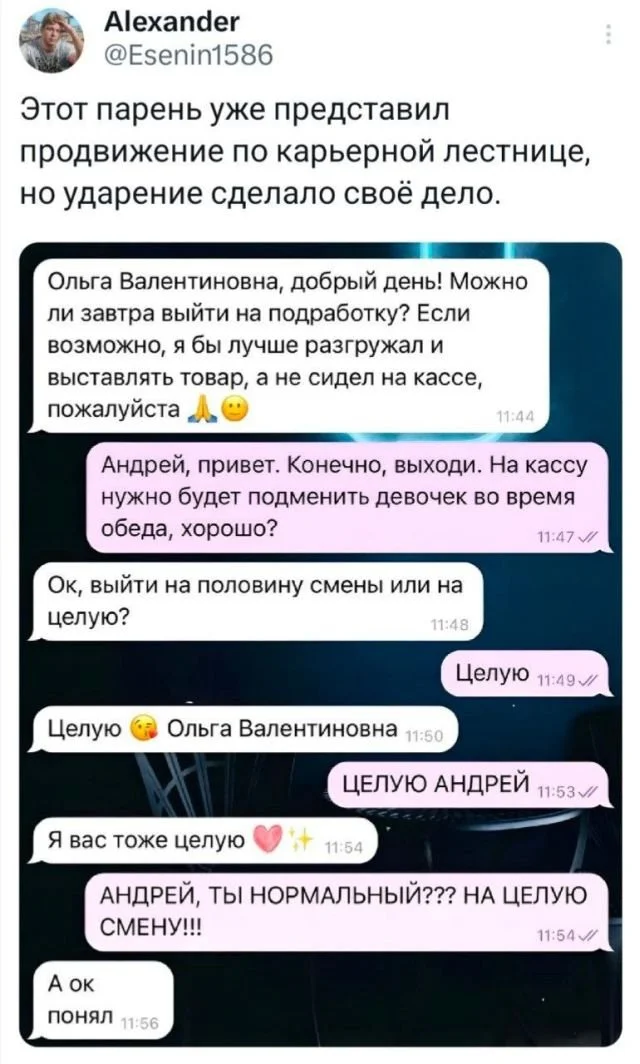640x1064 pixels.
Task: Open the @Esenin1586 profile handle
Action: click(174, 56)
